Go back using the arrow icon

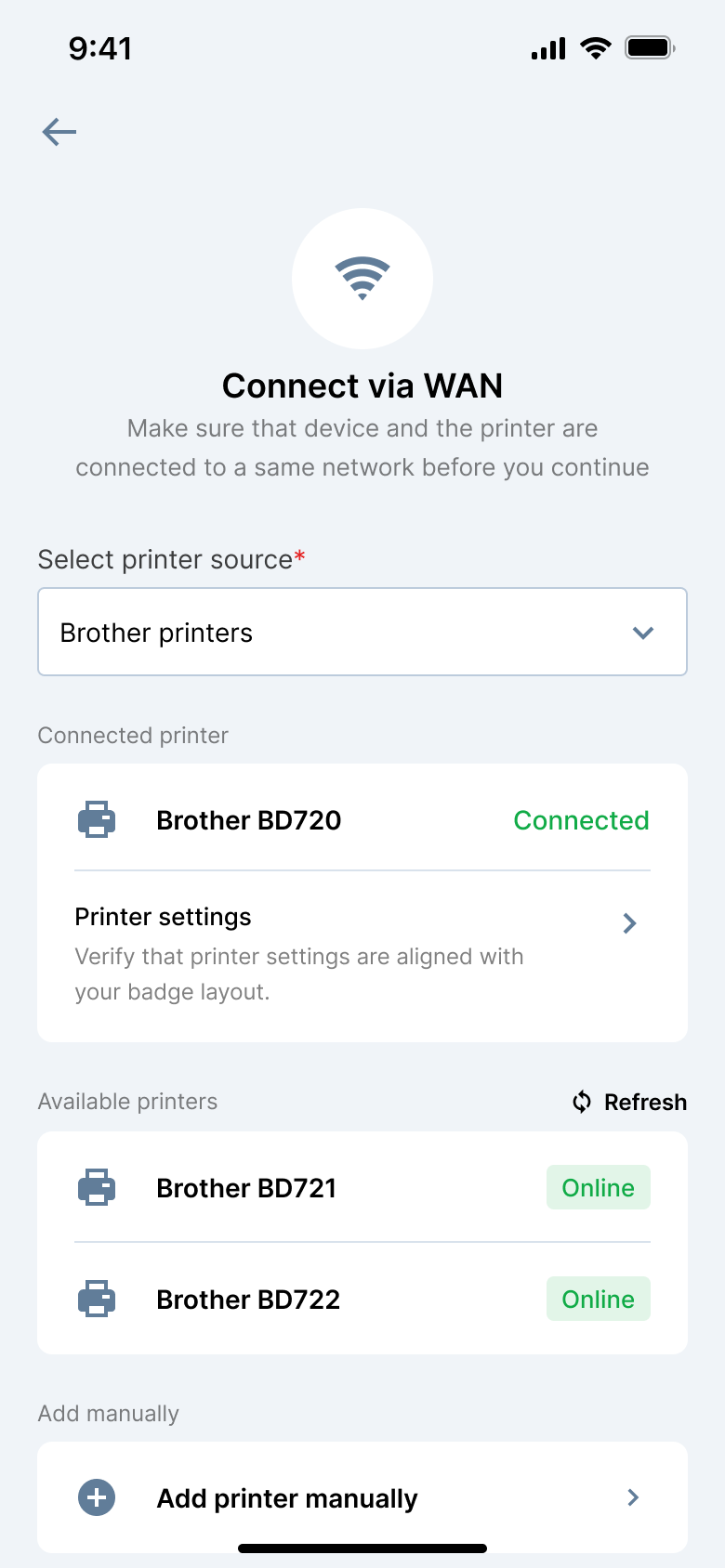point(59,132)
